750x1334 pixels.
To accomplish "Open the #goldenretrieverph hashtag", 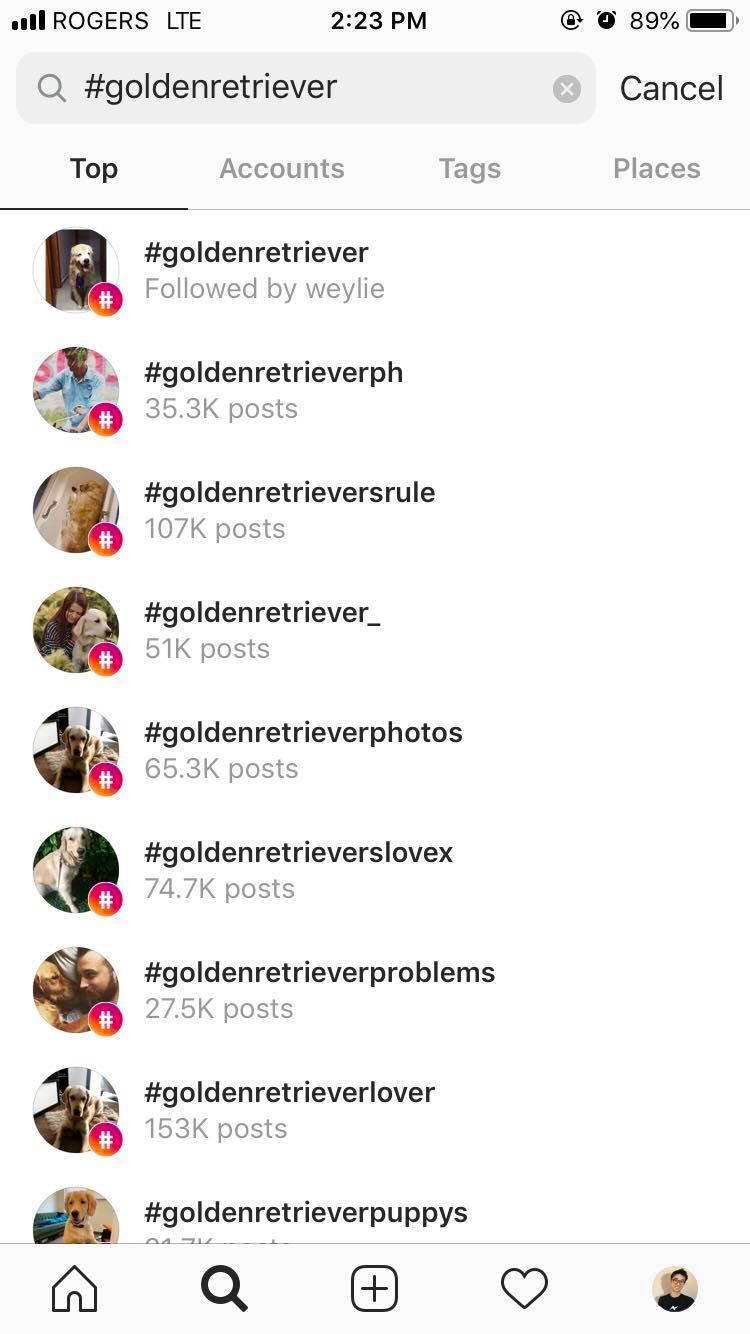I will (x=375, y=390).
